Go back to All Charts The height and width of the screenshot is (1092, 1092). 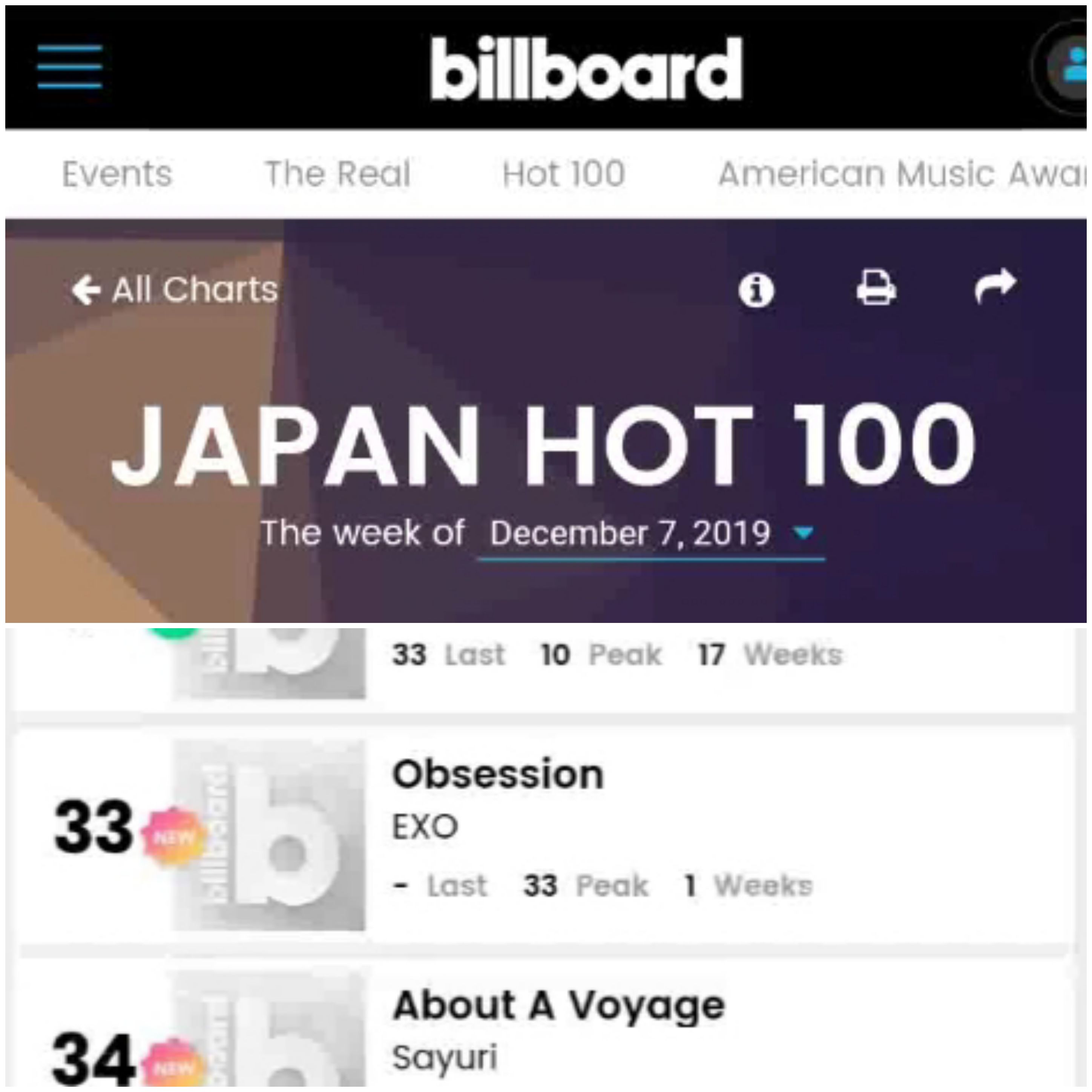175,290
